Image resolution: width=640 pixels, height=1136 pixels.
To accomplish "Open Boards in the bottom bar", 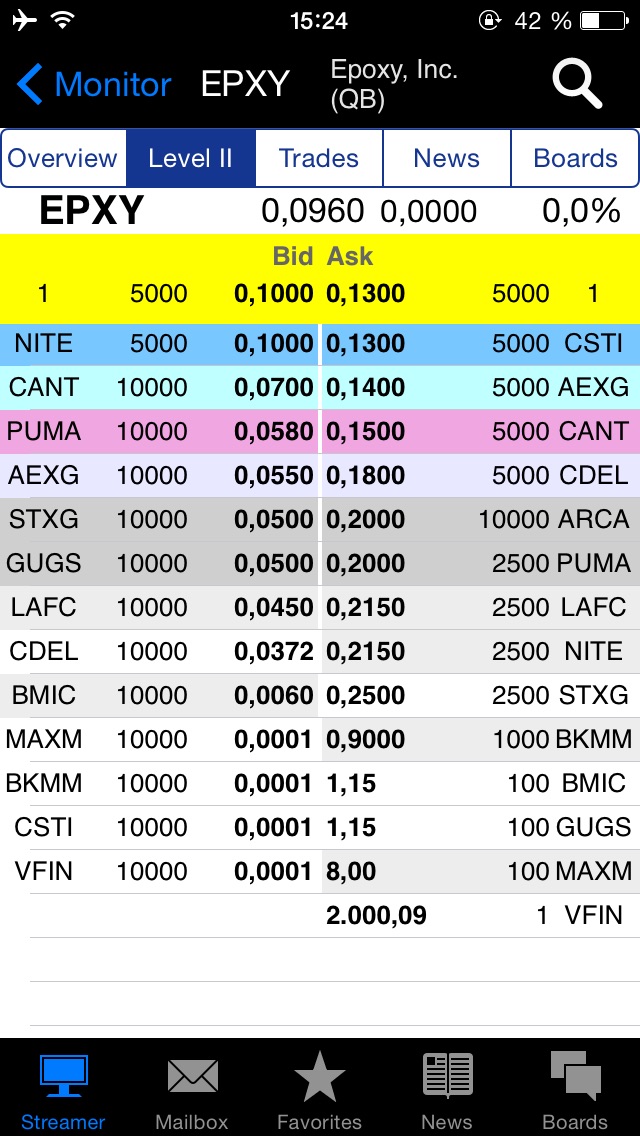I will 575,1090.
